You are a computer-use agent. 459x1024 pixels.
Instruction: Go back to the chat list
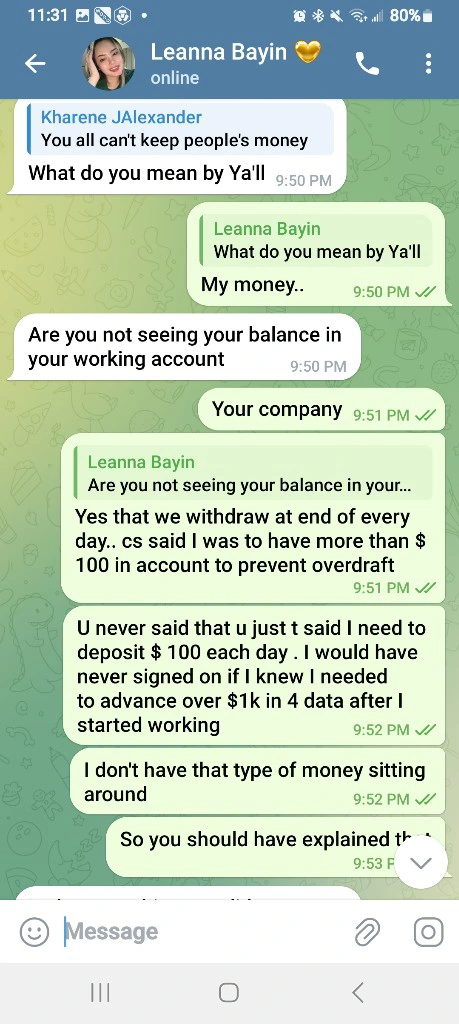pyautogui.click(x=35, y=63)
